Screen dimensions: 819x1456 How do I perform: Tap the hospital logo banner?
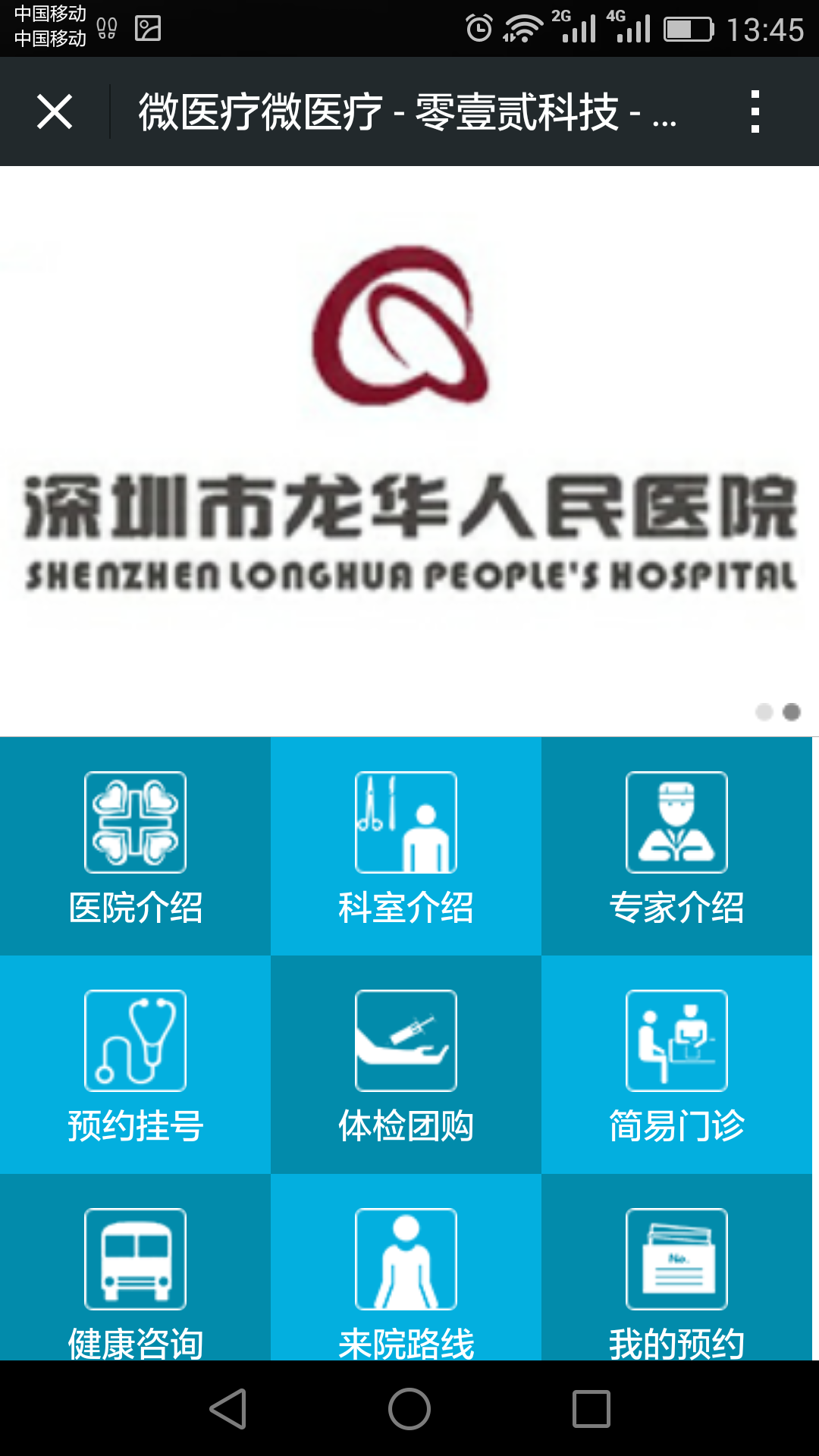coord(409,451)
